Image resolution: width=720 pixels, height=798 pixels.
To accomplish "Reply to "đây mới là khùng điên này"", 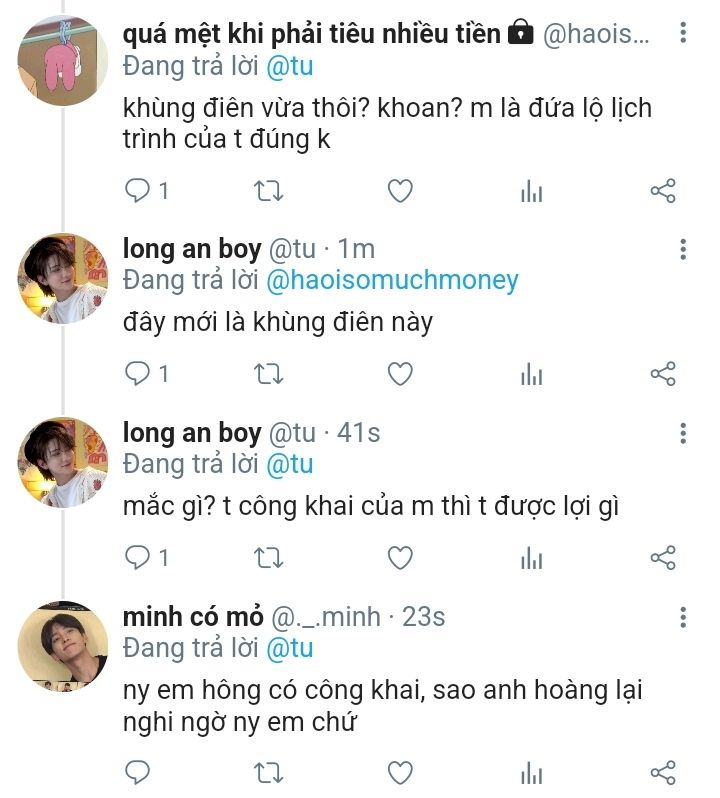I will pos(137,374).
